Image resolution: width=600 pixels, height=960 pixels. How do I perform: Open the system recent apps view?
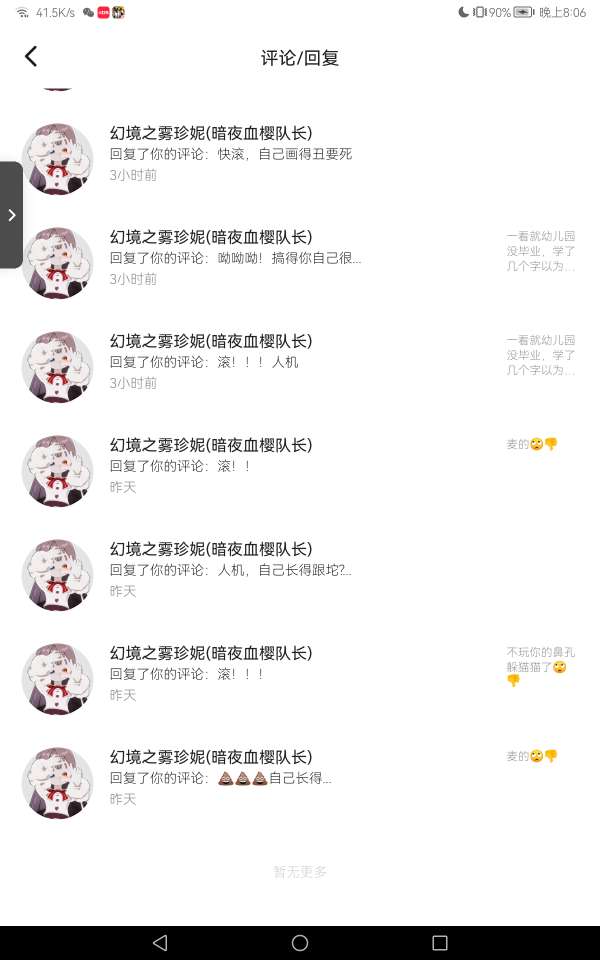point(439,942)
